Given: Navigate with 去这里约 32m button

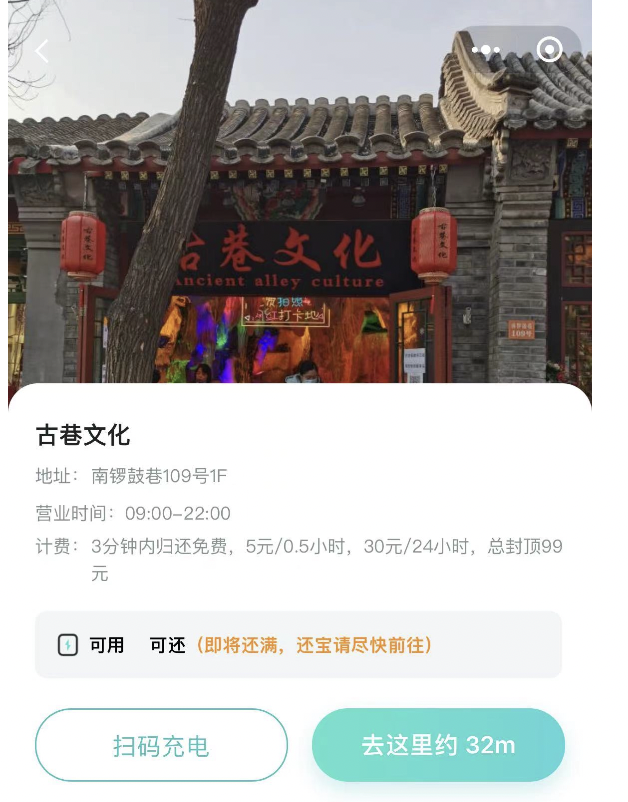Looking at the screenshot, I should click(x=438, y=745).
